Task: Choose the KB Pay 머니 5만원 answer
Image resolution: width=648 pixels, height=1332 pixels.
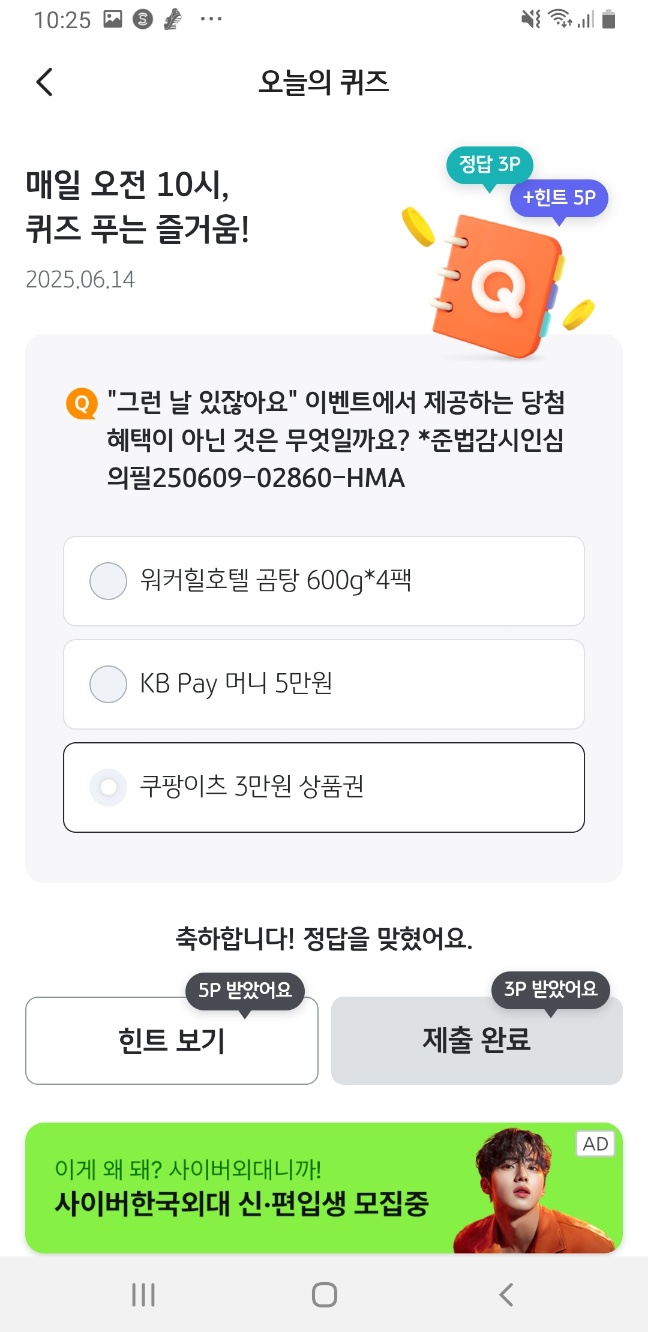Action: tap(324, 684)
